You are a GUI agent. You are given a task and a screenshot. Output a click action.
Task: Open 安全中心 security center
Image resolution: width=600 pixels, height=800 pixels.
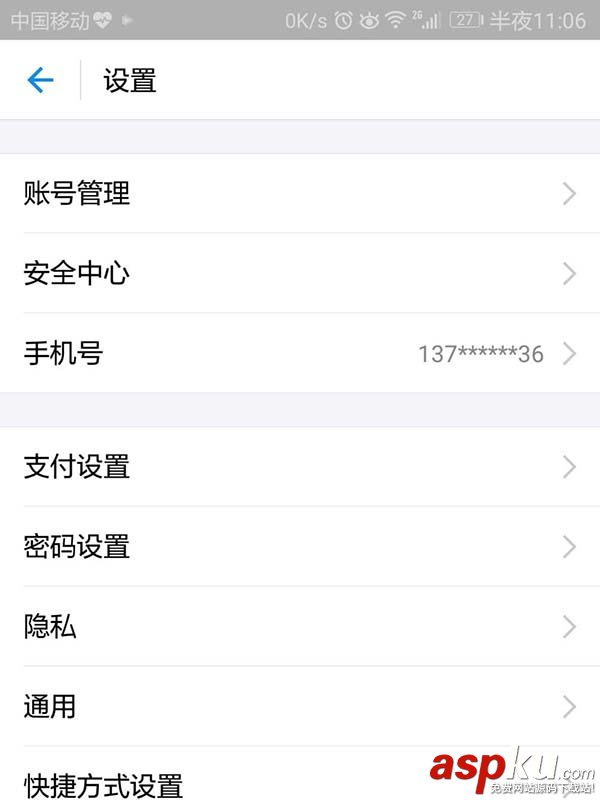[x=300, y=273]
